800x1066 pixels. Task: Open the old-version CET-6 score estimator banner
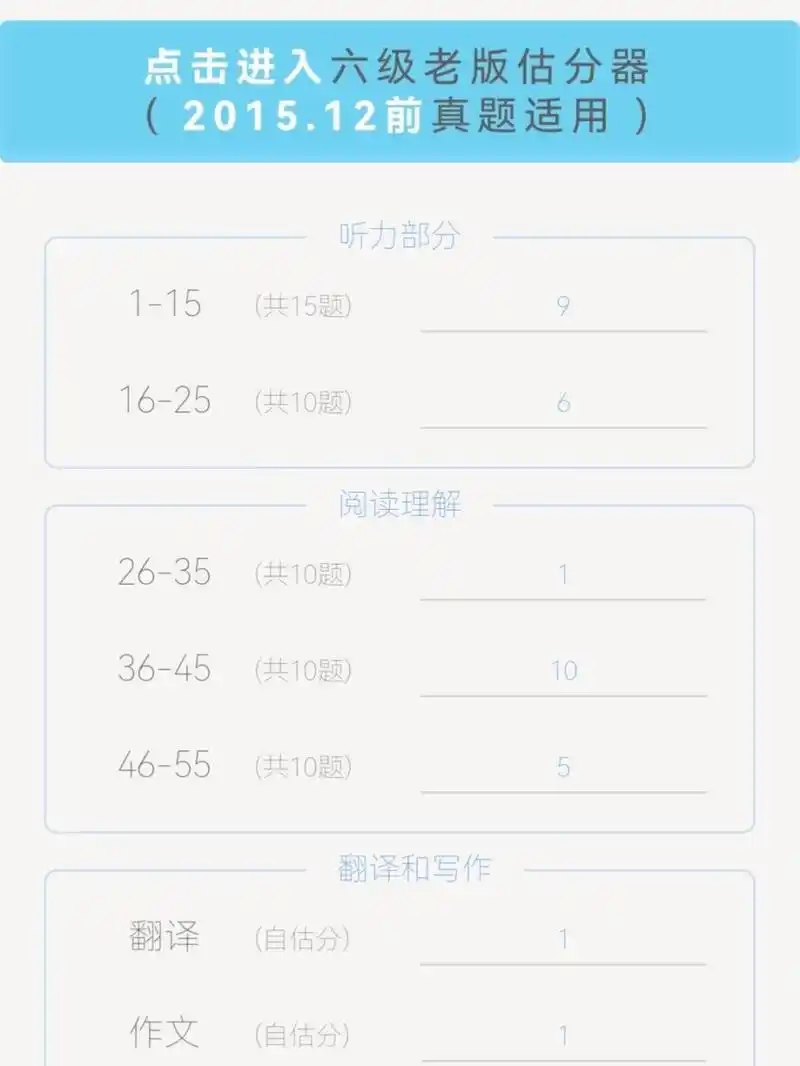point(400,92)
